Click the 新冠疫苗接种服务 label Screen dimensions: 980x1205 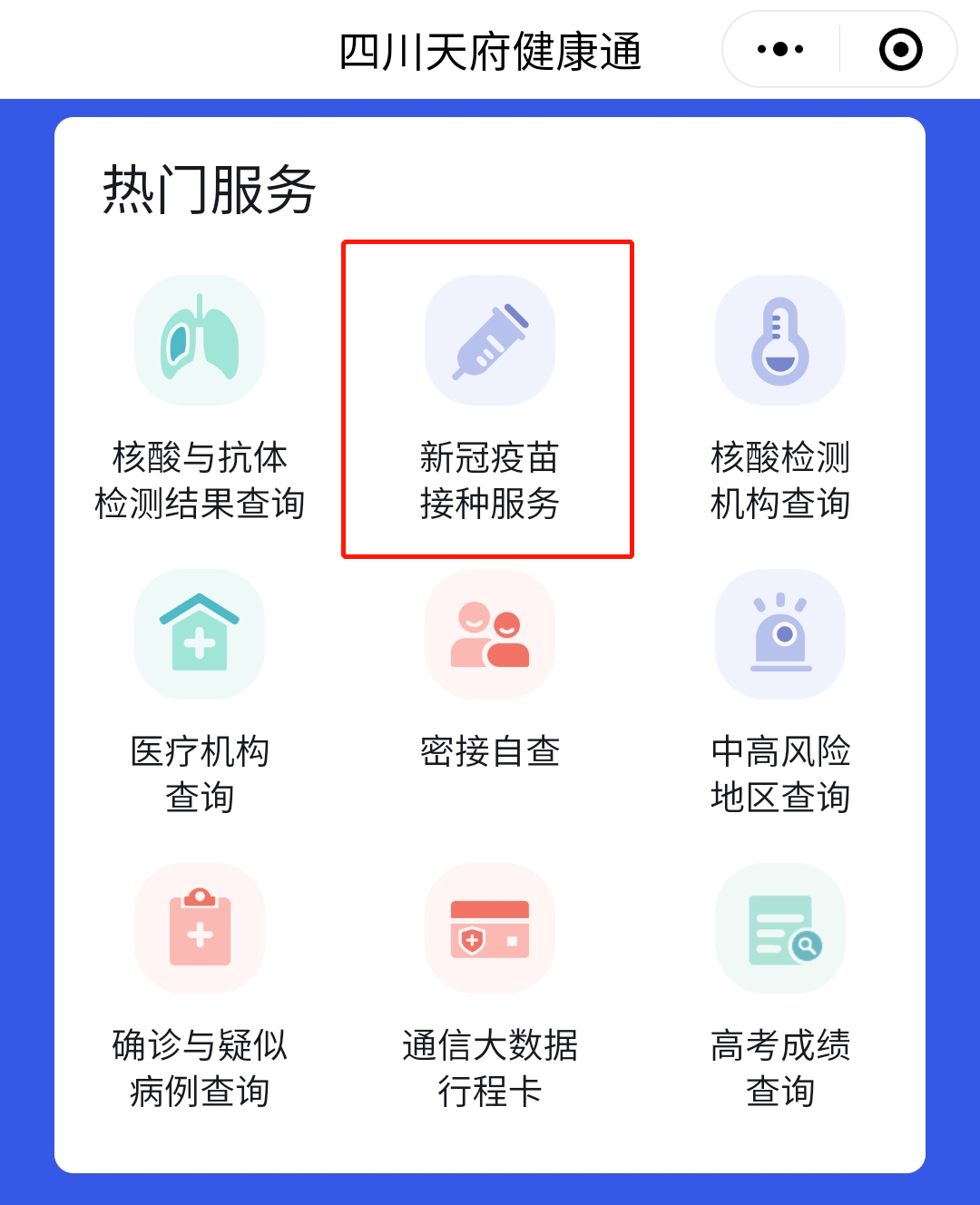(489, 481)
